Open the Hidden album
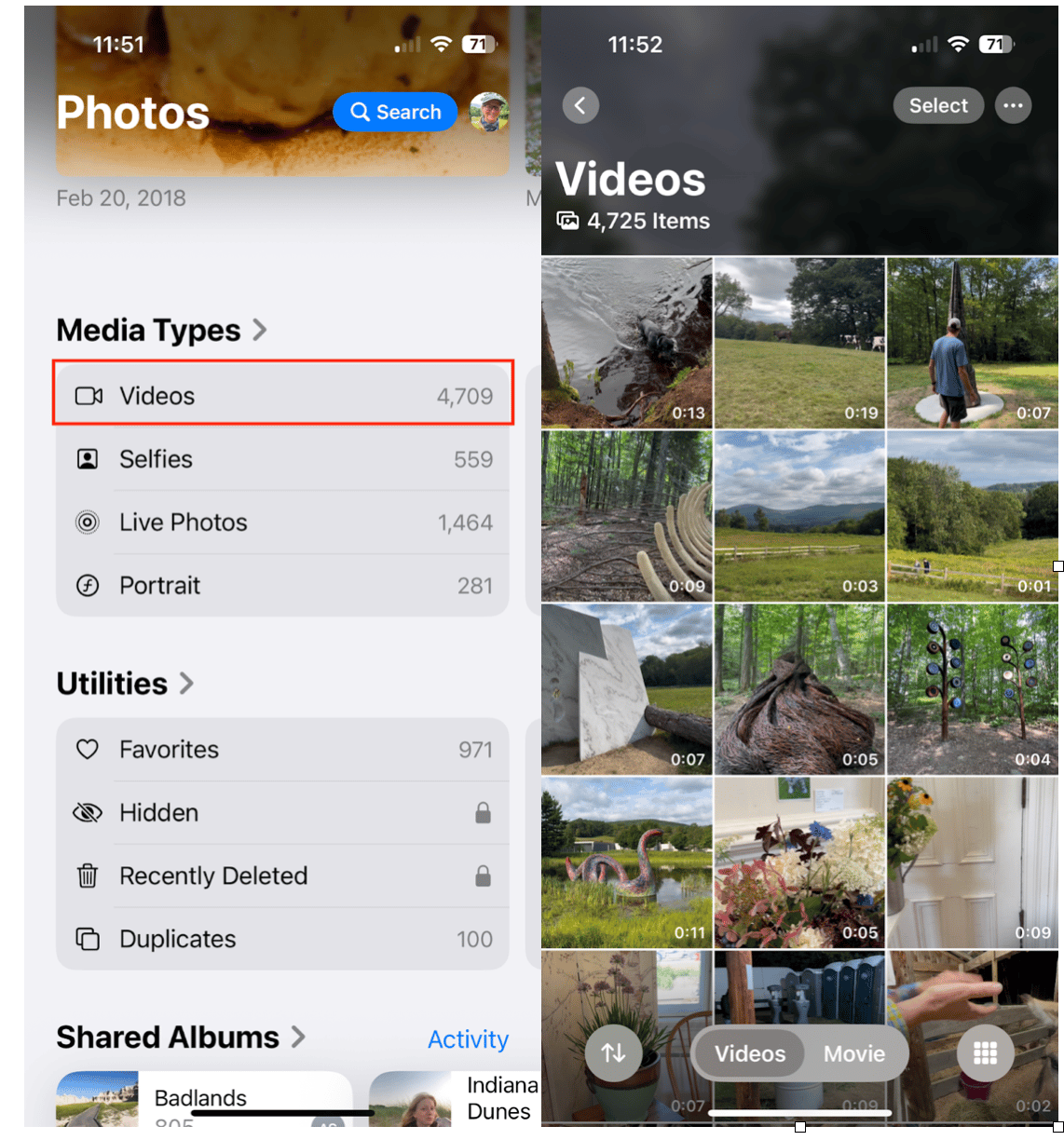Image resolution: width=1064 pixels, height=1140 pixels. (282, 813)
